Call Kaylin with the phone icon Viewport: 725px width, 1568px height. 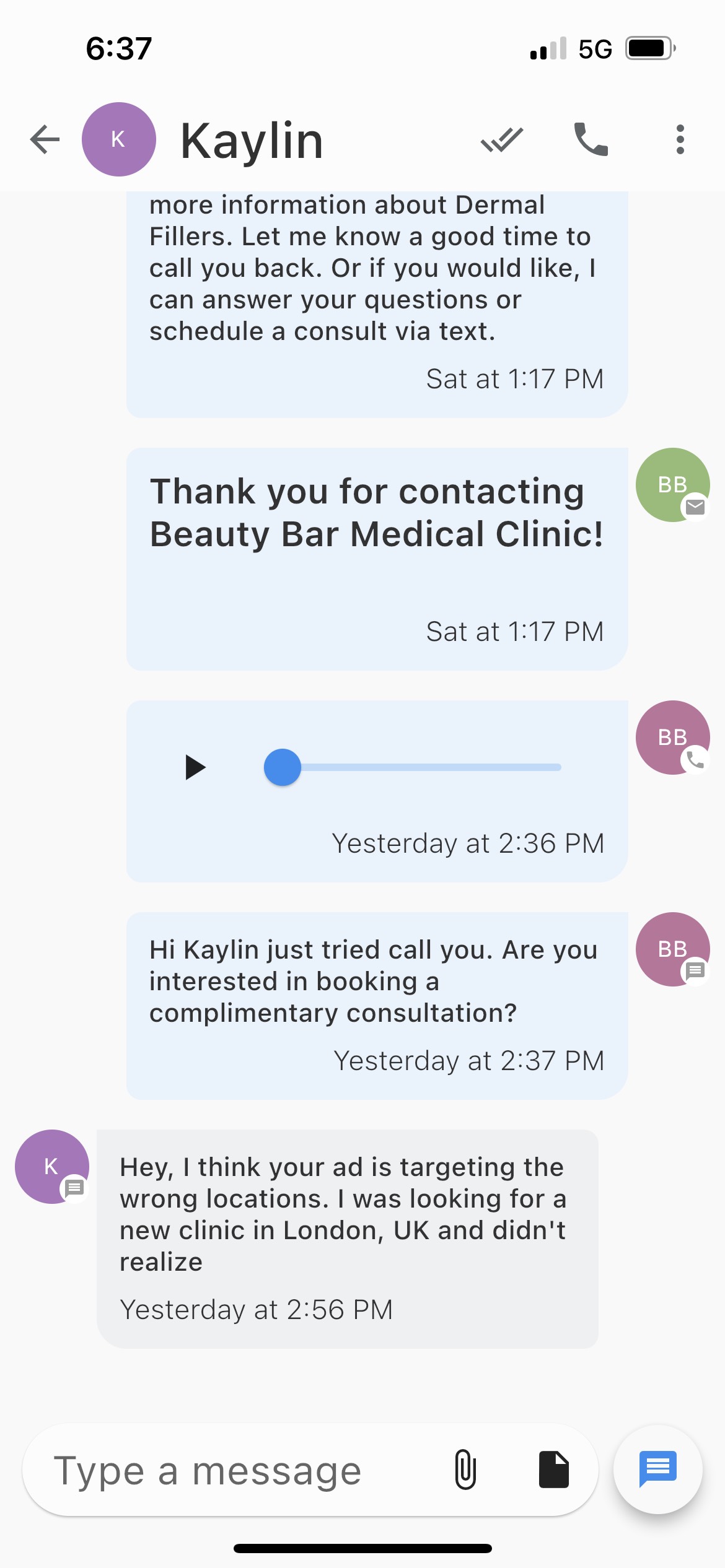tap(591, 139)
